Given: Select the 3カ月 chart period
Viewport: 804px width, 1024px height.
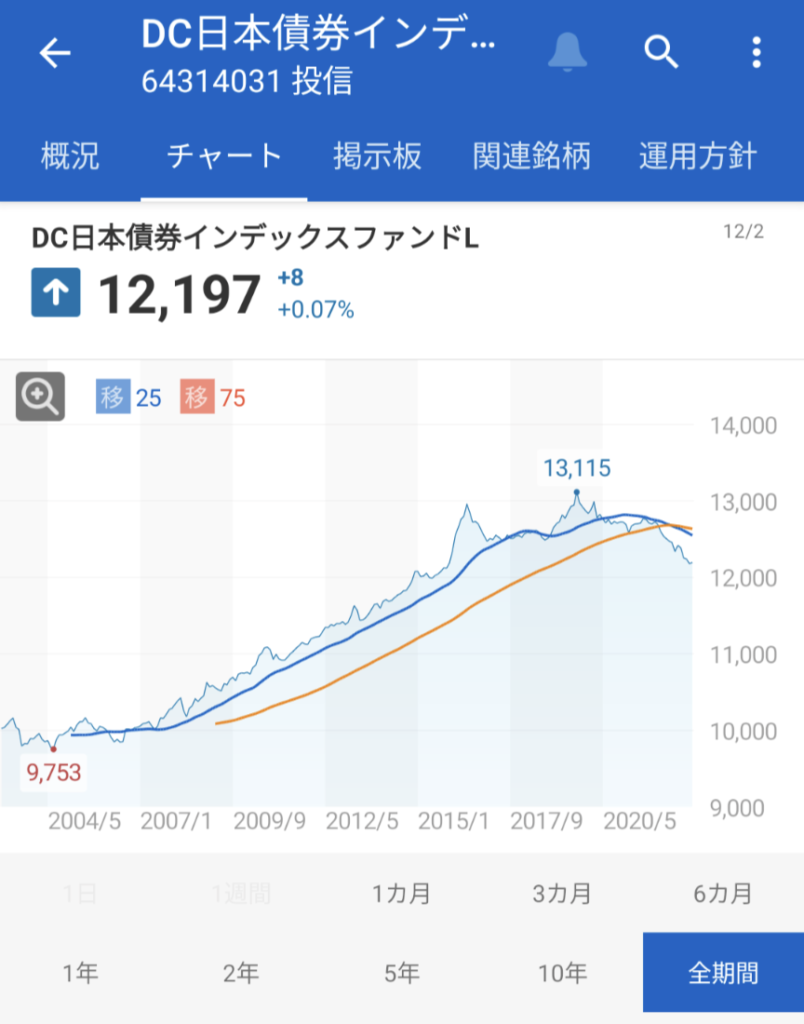Looking at the screenshot, I should (x=562, y=893).
